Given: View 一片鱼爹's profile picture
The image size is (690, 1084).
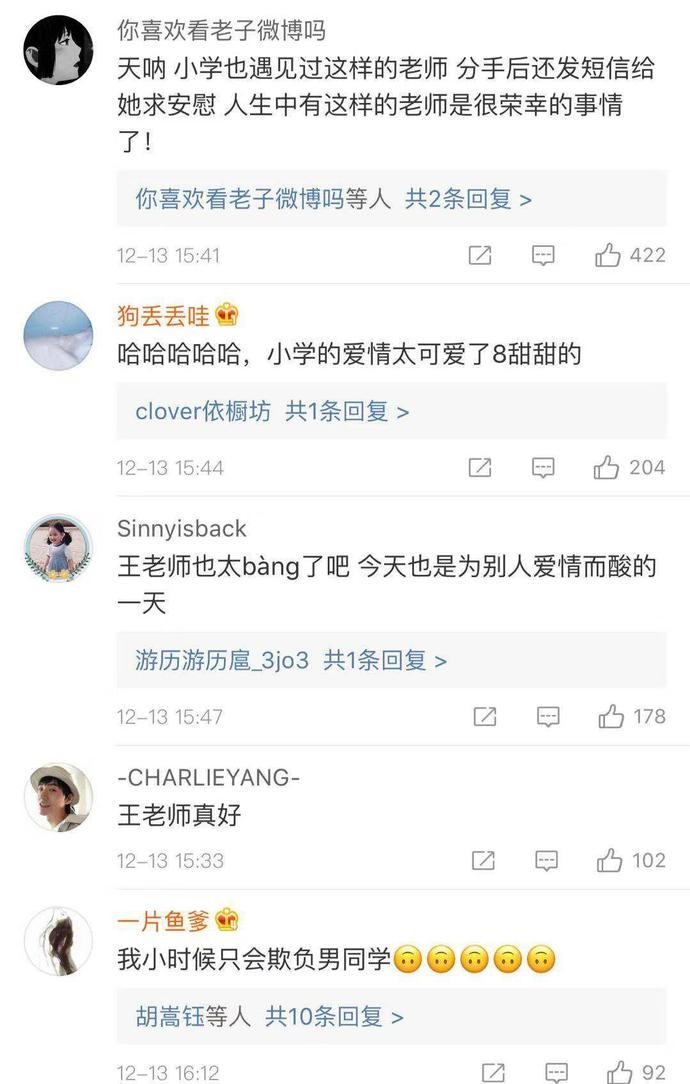Looking at the screenshot, I should [58, 942].
